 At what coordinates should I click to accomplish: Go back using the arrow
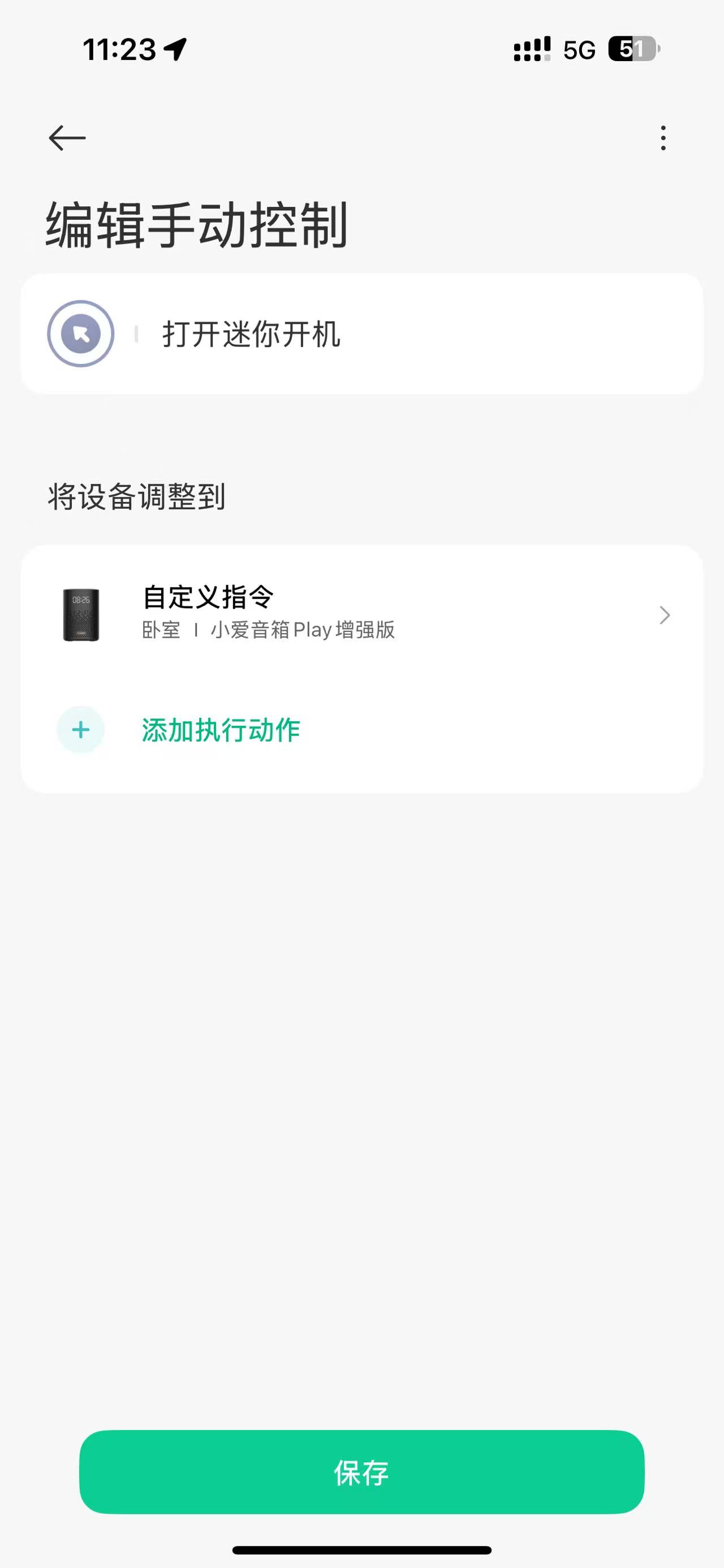pos(67,138)
